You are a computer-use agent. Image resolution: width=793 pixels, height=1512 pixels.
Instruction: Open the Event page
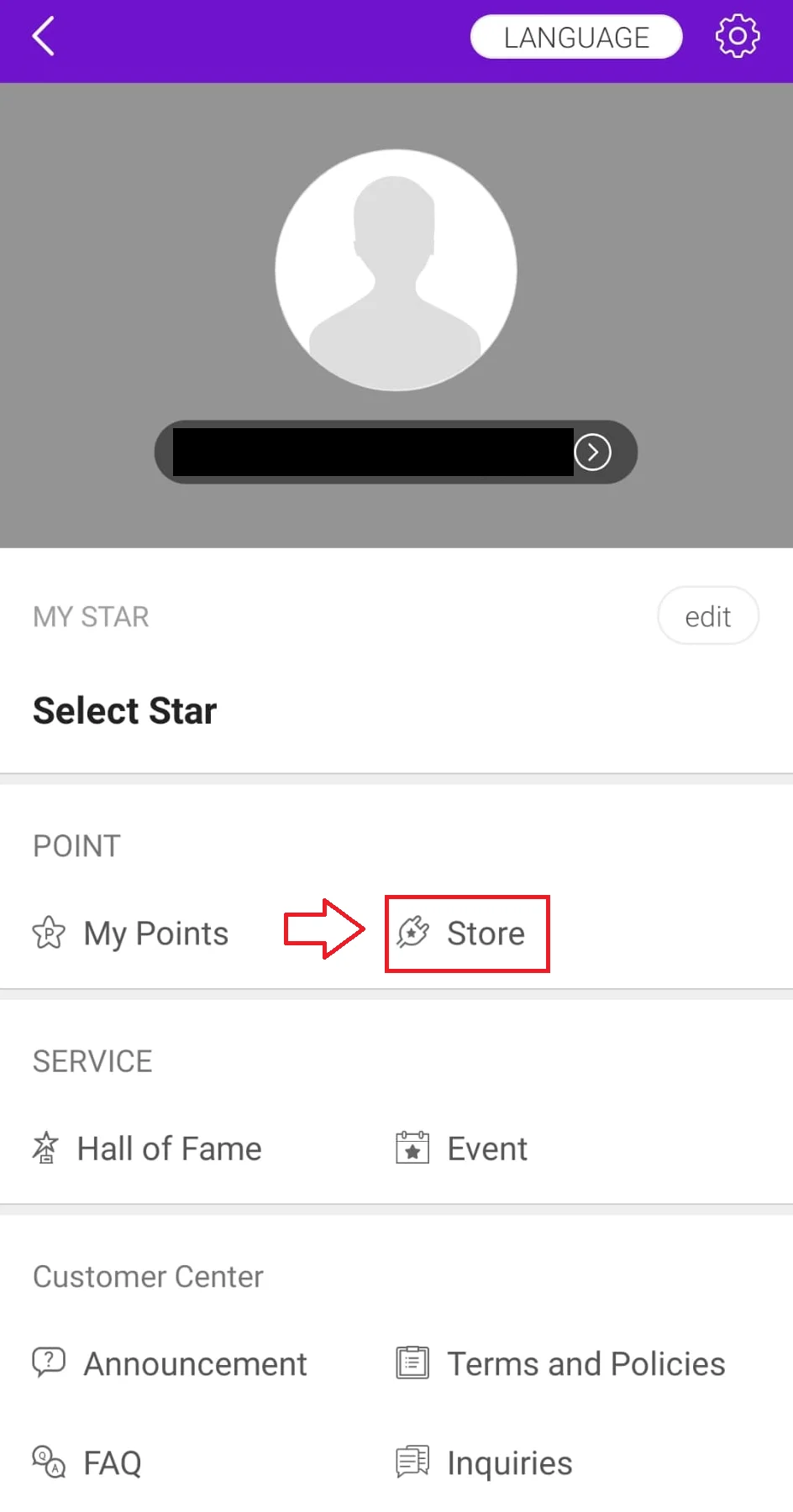coord(462,1148)
